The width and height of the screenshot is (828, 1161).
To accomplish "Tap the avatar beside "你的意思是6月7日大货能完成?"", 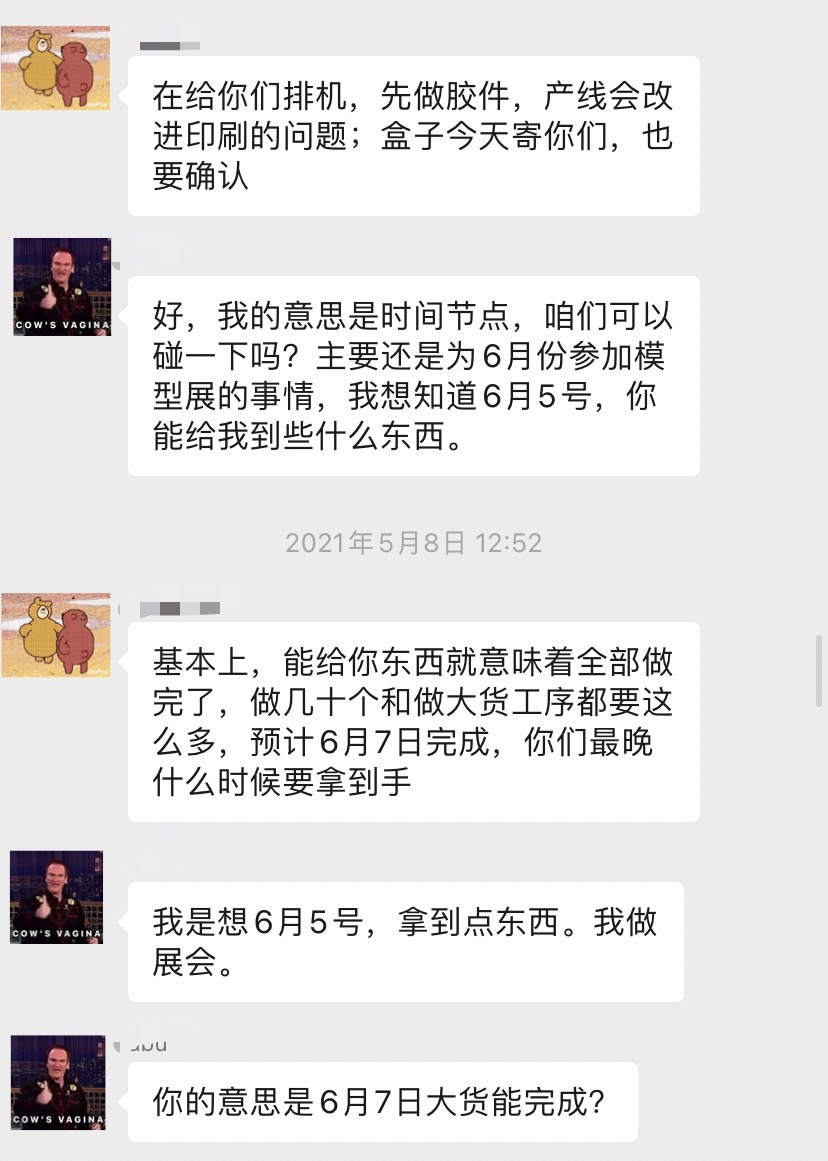I will pos(57,1082).
